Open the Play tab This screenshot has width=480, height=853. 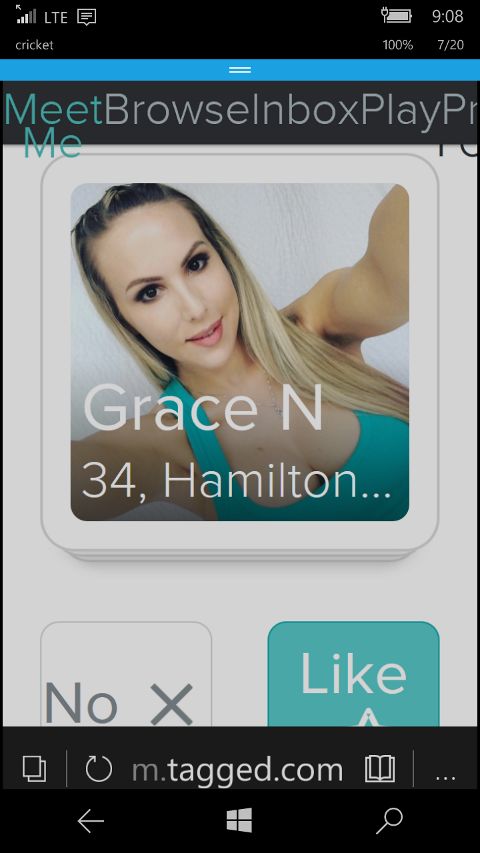pos(400,110)
